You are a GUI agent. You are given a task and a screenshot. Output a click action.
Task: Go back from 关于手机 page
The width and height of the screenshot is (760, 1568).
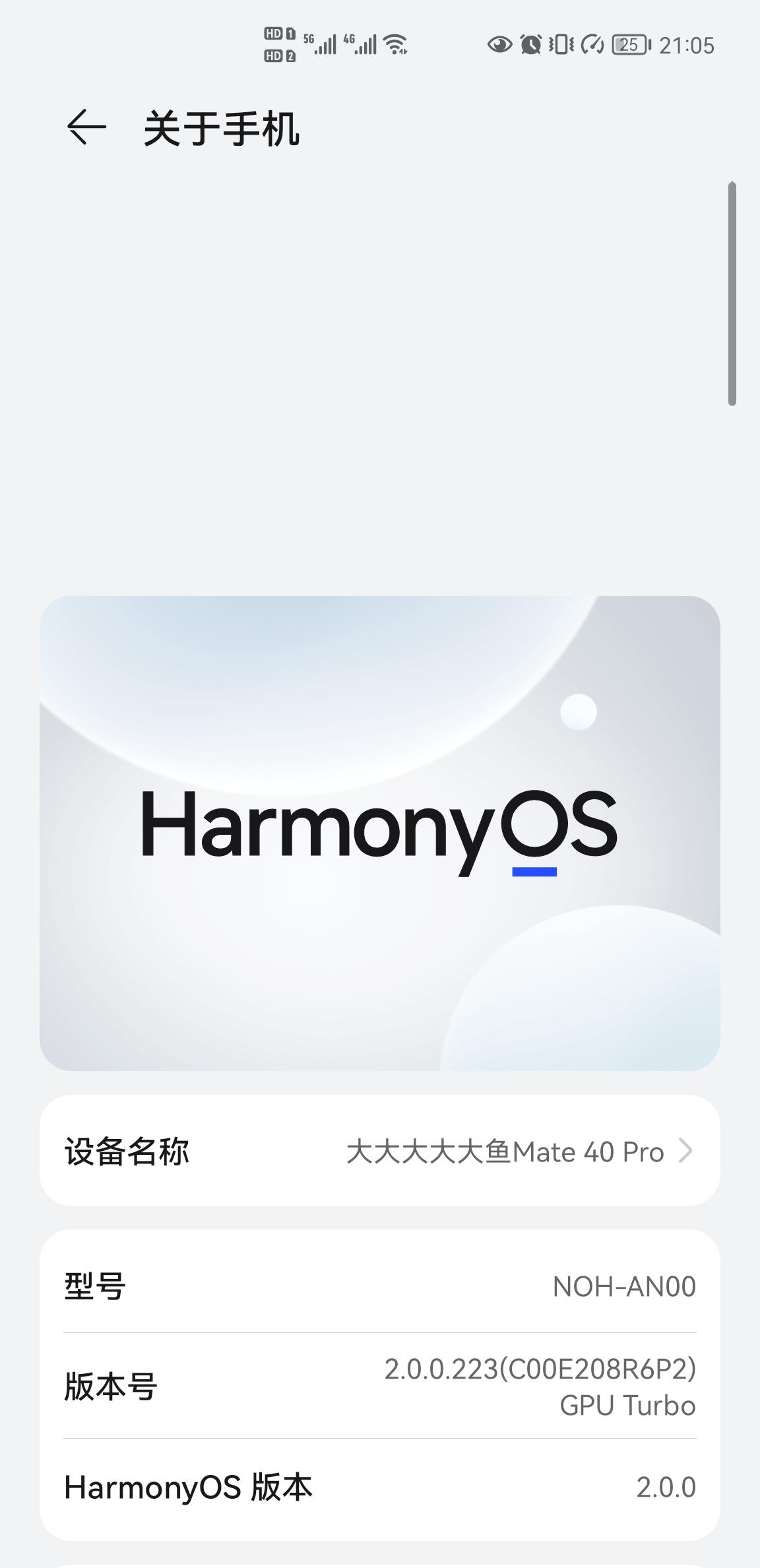pyautogui.click(x=86, y=127)
